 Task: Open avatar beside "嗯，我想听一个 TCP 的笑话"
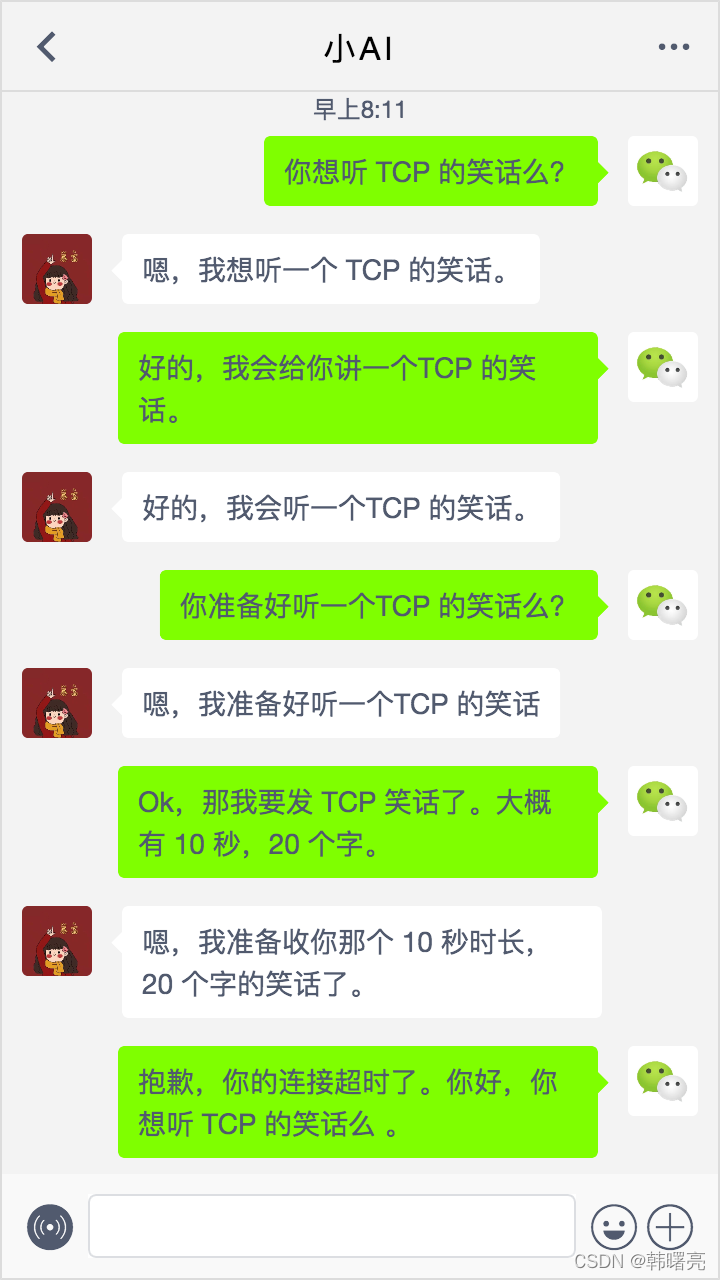pyautogui.click(x=57, y=269)
